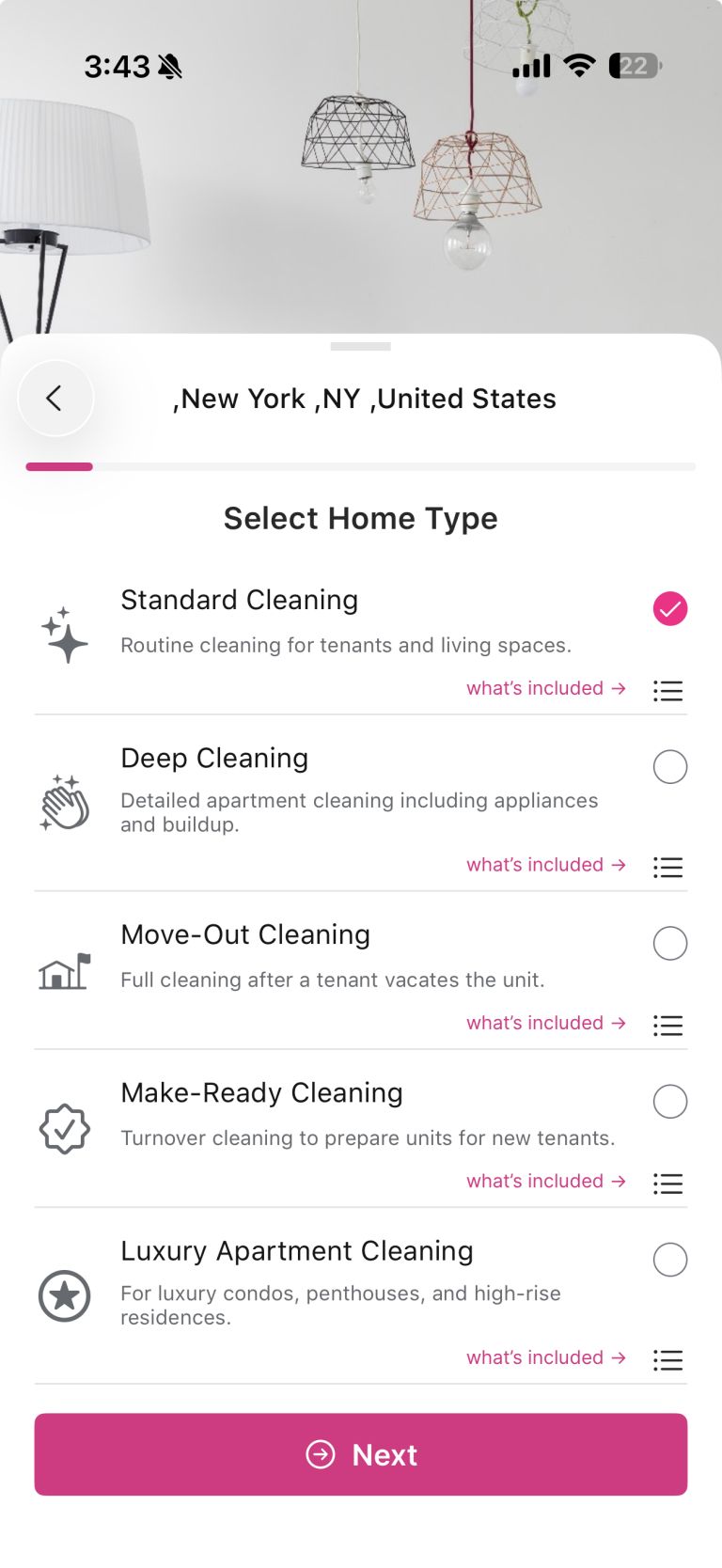
Task: Open the Standard Cleaning checklist icon
Action: click(668, 691)
